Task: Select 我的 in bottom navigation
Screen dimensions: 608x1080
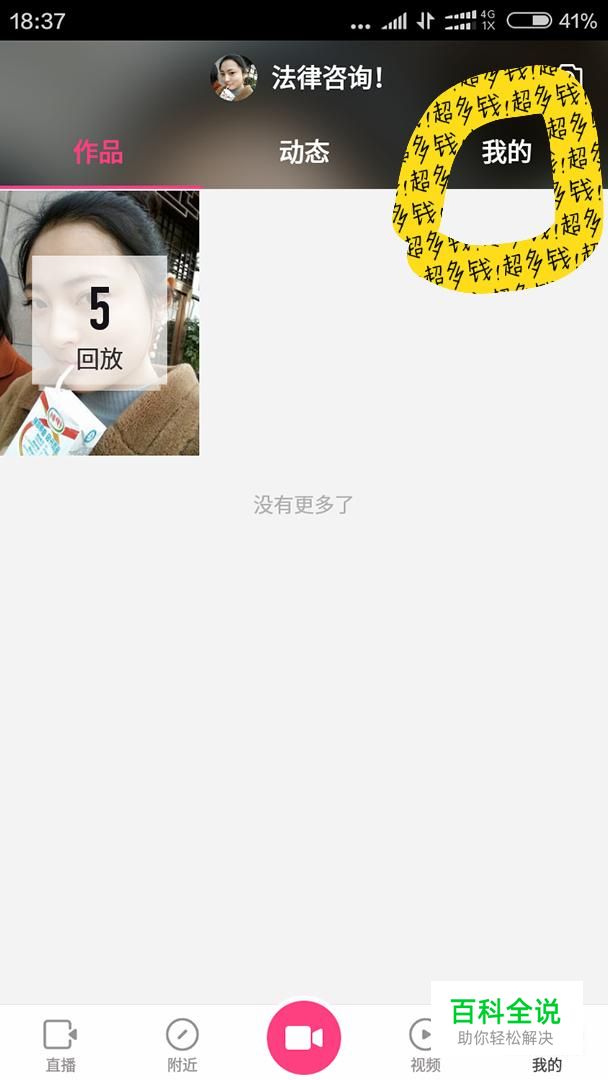Action: point(547,1058)
